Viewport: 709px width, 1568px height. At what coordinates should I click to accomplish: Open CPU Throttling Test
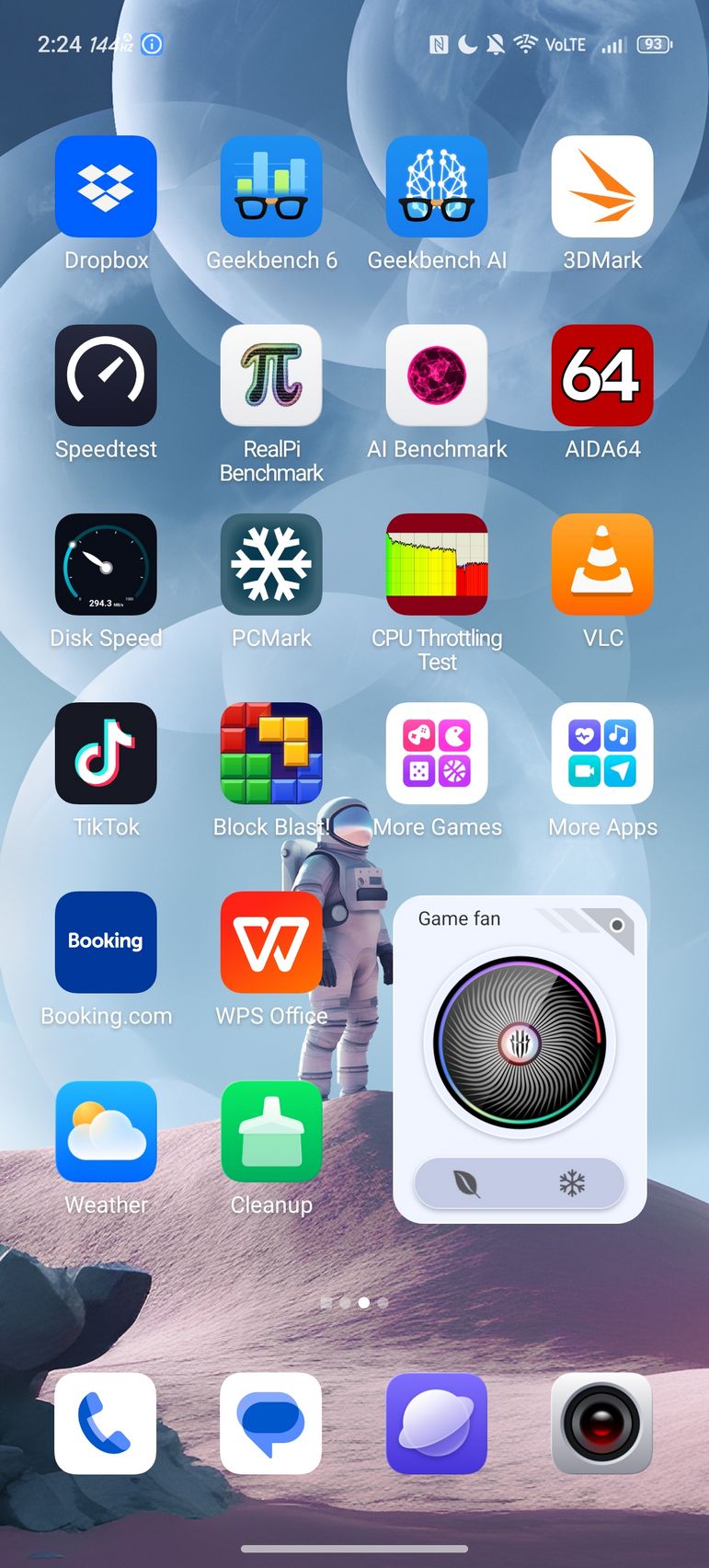(x=437, y=564)
